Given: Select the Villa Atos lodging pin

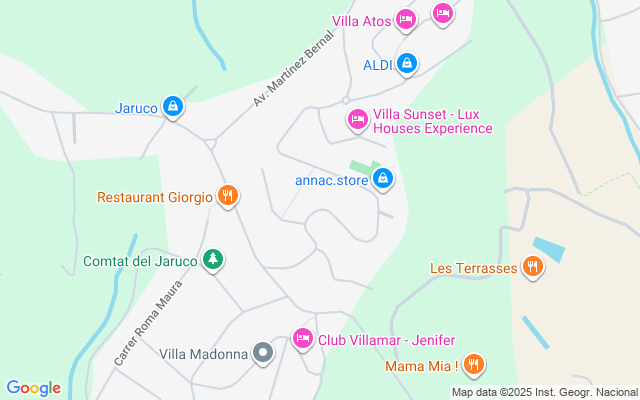Looking at the screenshot, I should tap(405, 19).
